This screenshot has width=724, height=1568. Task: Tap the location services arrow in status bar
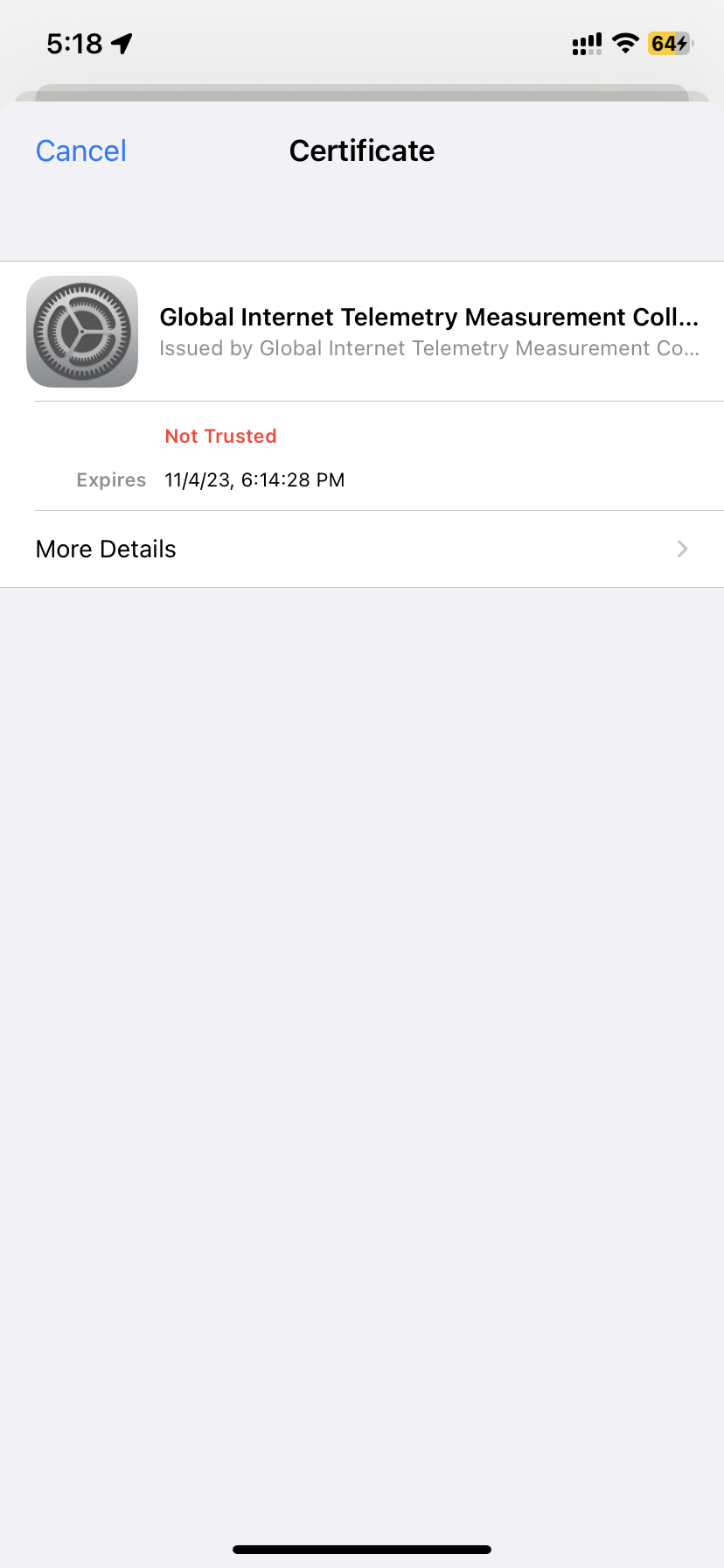pyautogui.click(x=120, y=42)
